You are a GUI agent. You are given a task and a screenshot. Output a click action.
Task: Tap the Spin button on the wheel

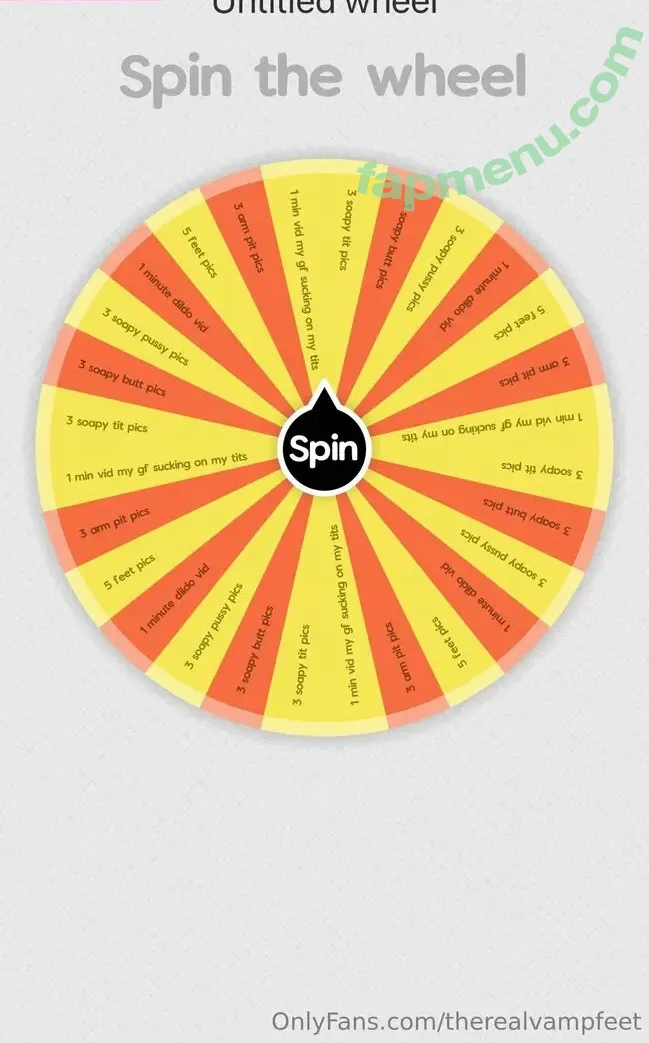pyautogui.click(x=324, y=450)
